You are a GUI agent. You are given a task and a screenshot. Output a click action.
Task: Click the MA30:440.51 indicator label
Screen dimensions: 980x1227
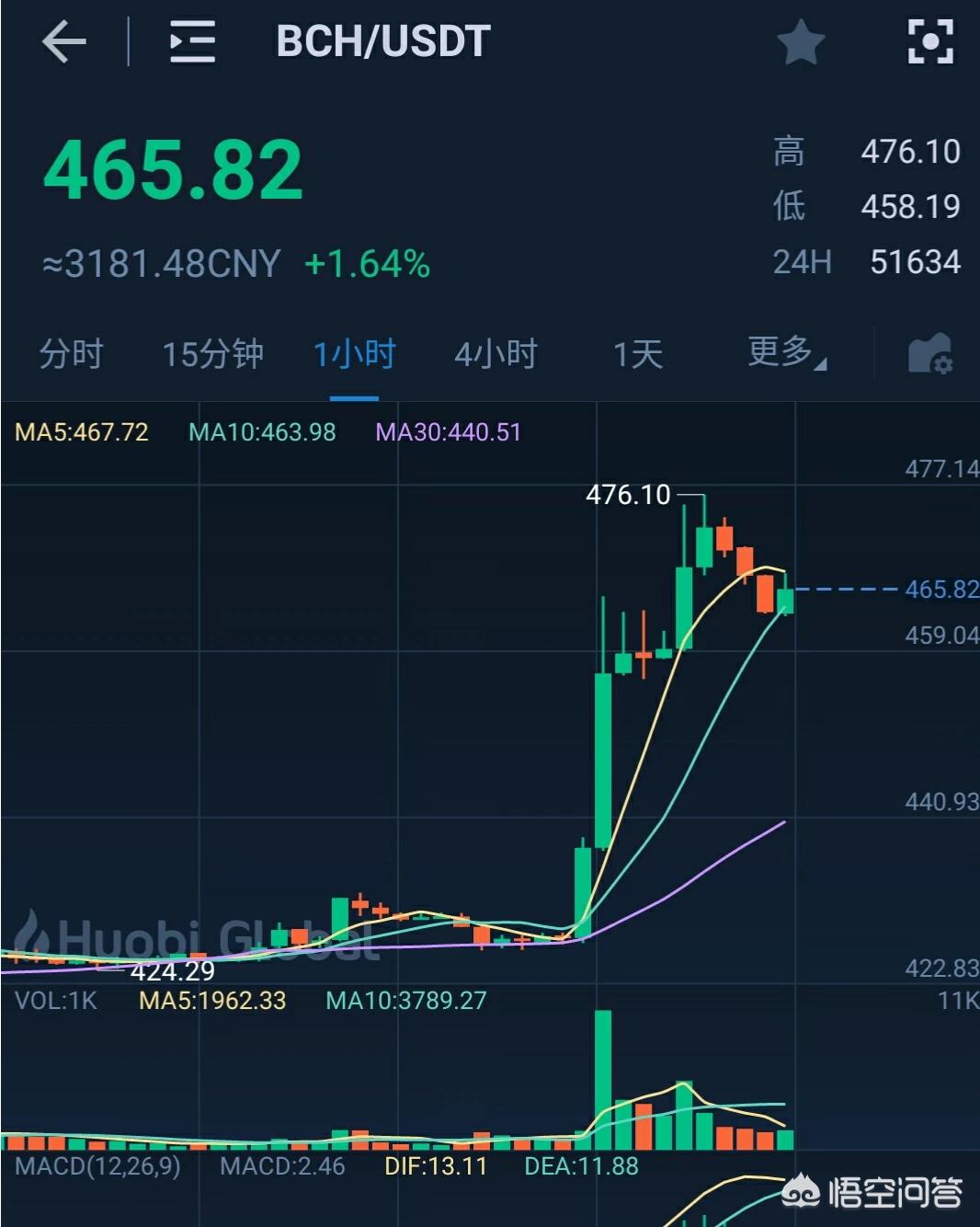449,431
